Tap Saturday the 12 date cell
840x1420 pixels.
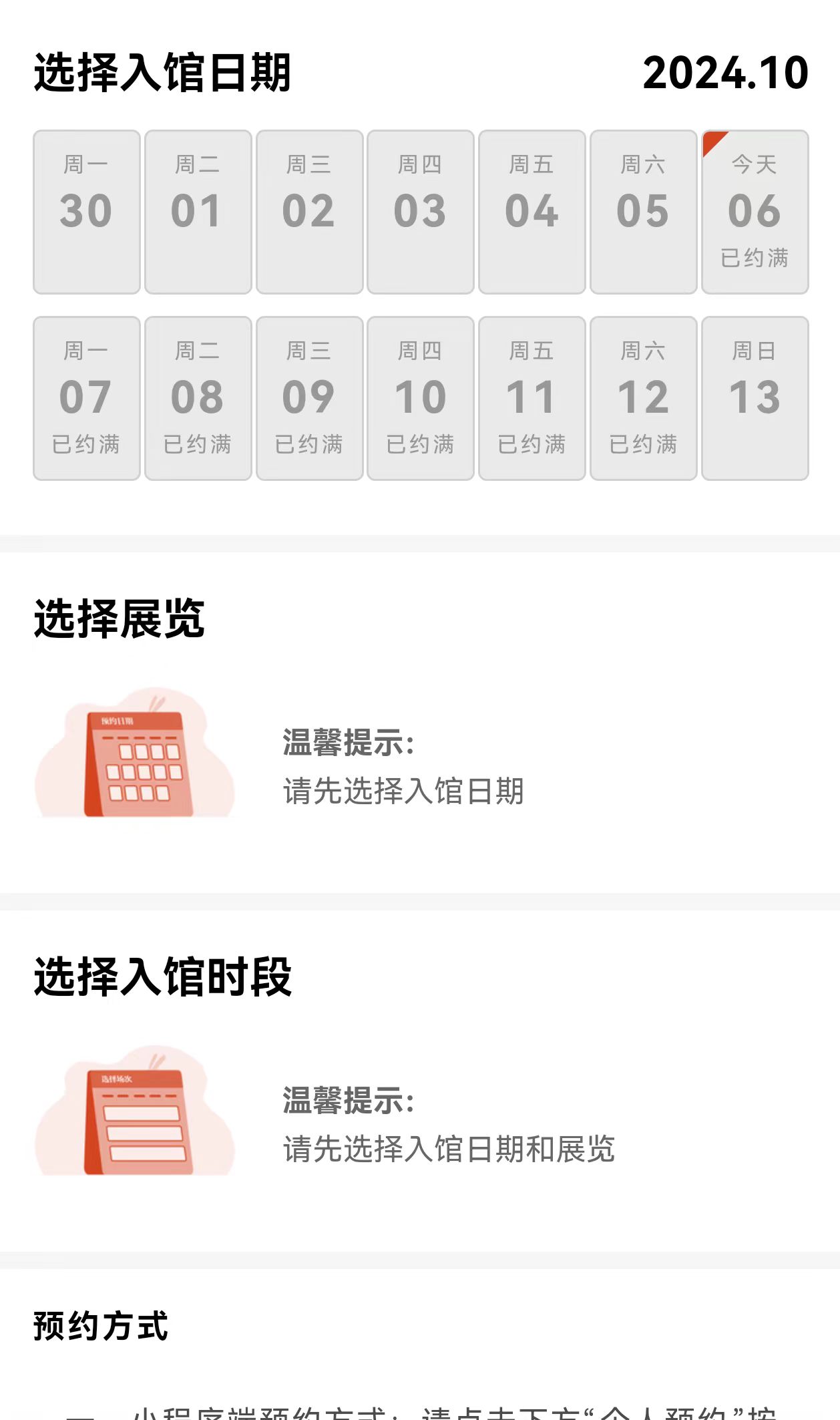point(643,398)
